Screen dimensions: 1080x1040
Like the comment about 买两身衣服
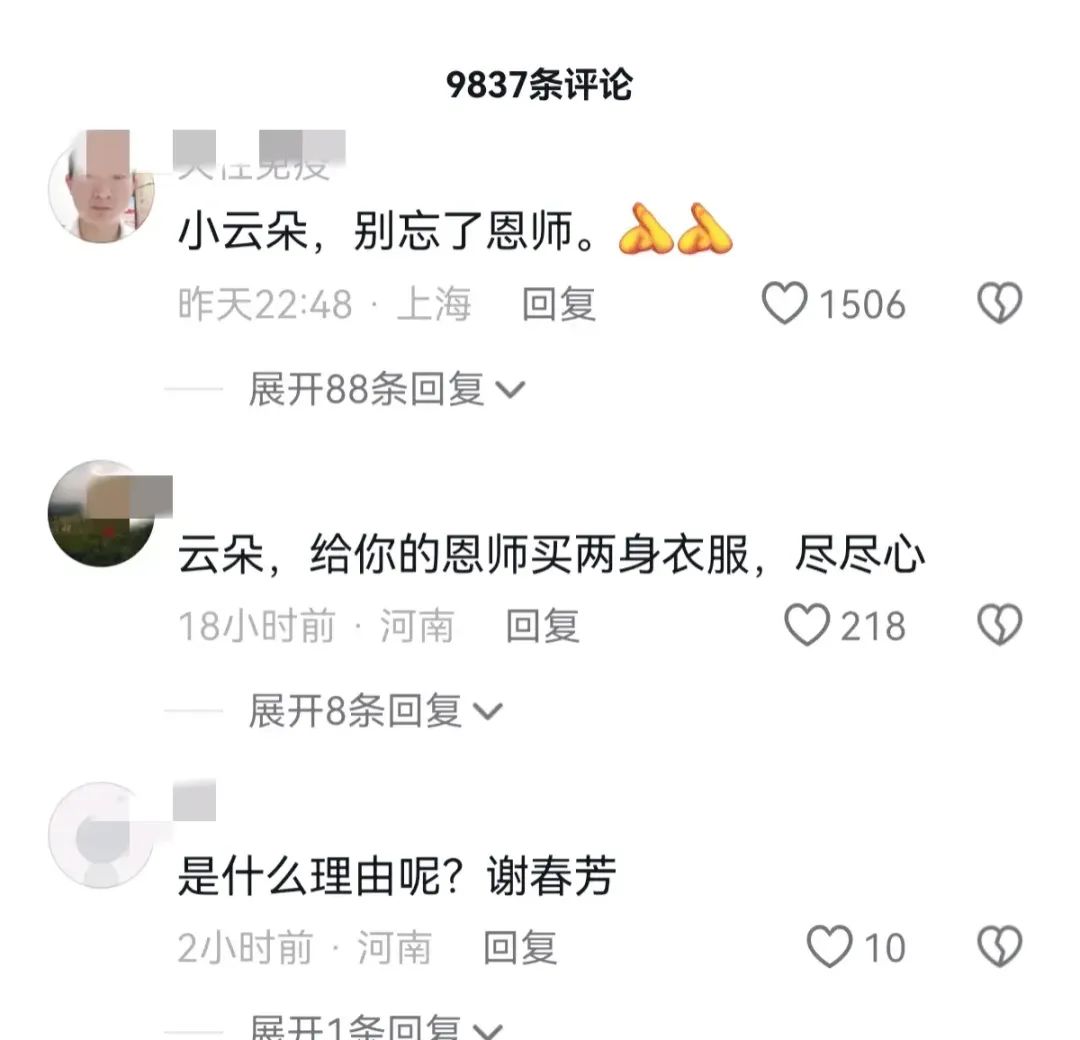click(807, 626)
